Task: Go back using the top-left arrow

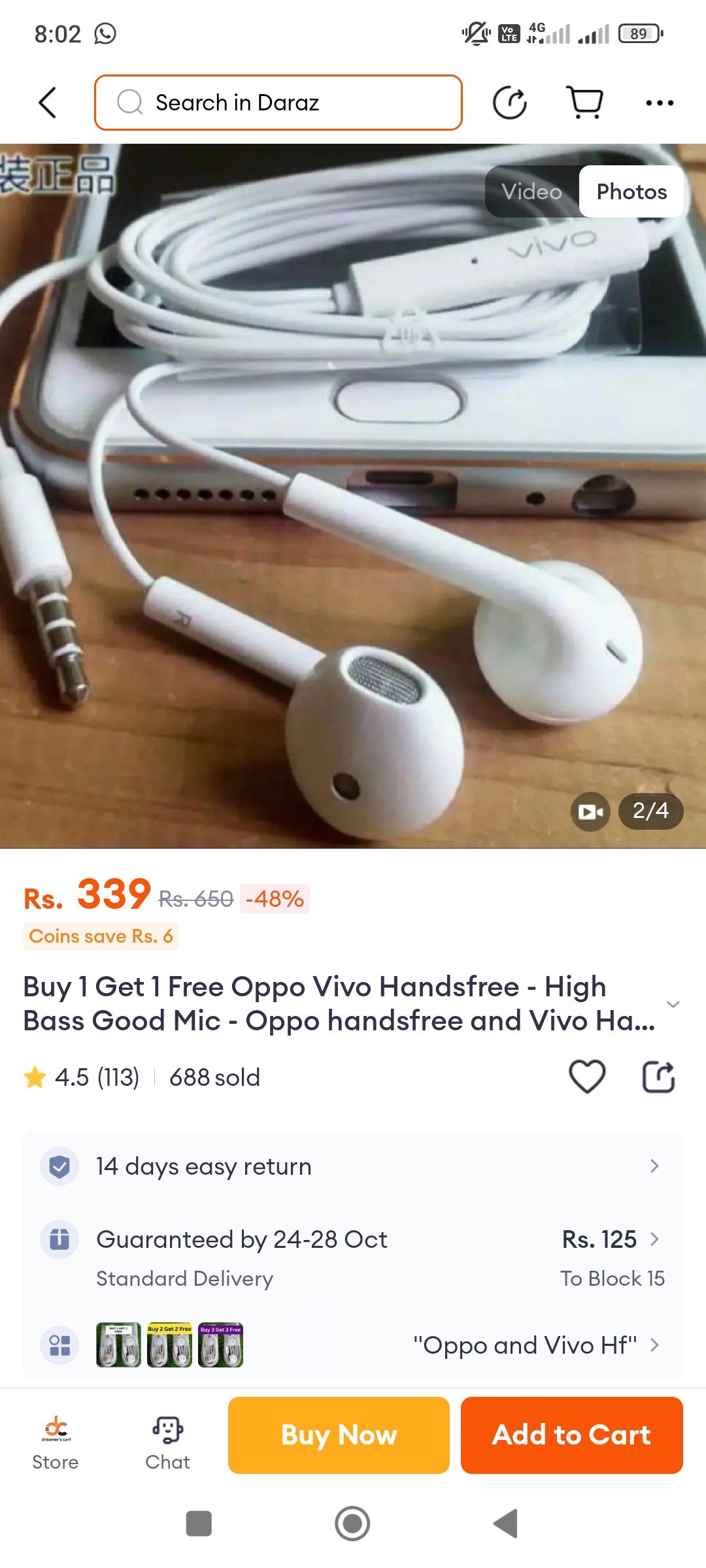Action: (x=48, y=103)
